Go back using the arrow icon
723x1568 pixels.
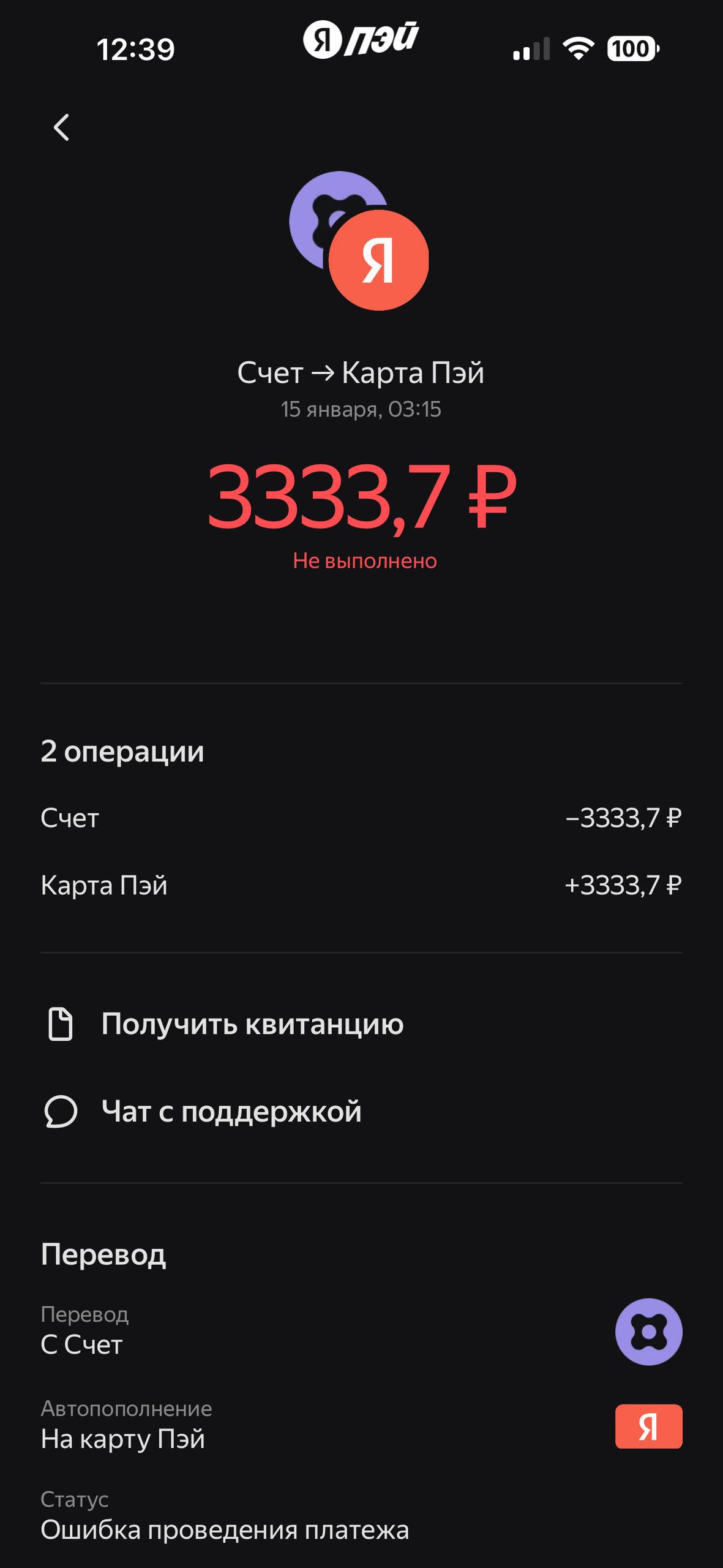pyautogui.click(x=61, y=127)
